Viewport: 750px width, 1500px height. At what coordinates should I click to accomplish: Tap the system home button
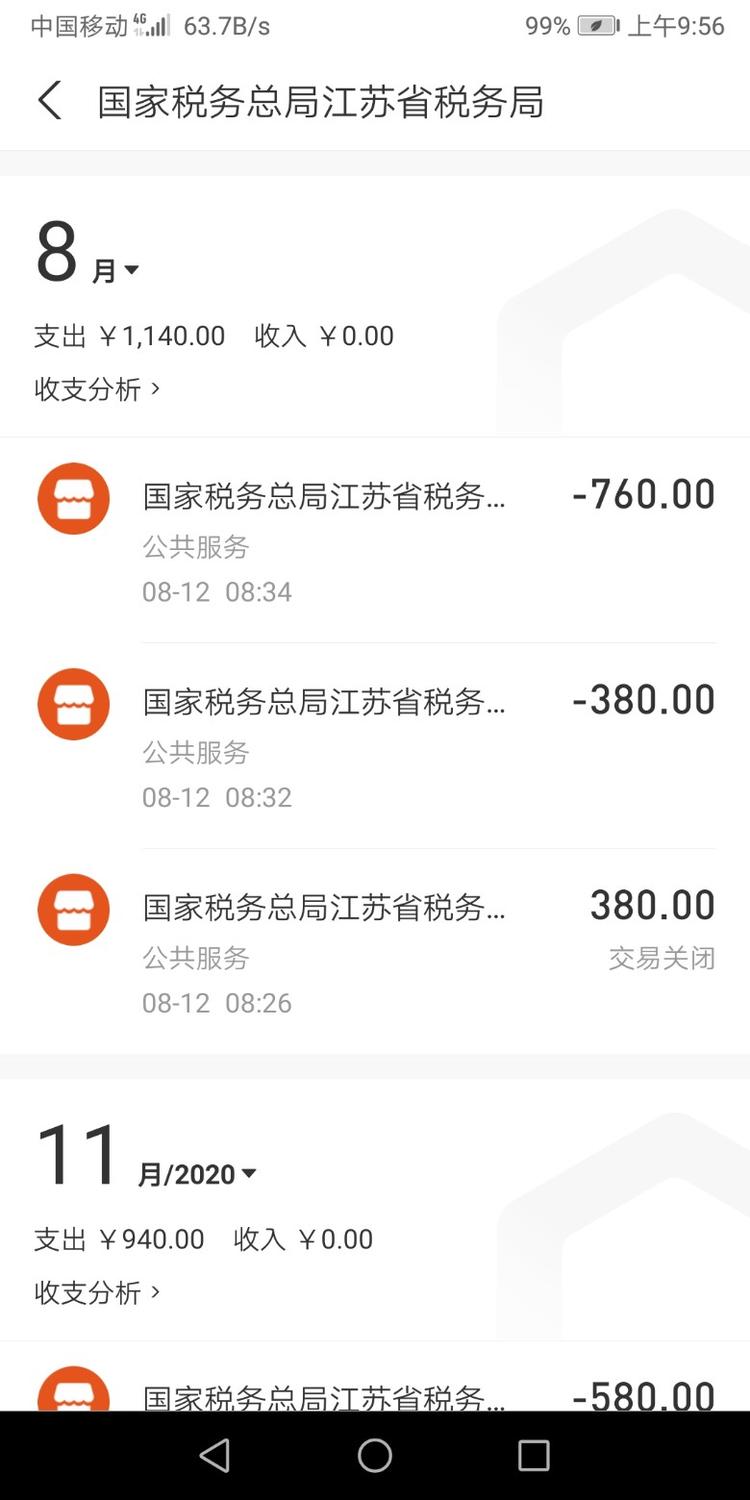(x=375, y=1456)
